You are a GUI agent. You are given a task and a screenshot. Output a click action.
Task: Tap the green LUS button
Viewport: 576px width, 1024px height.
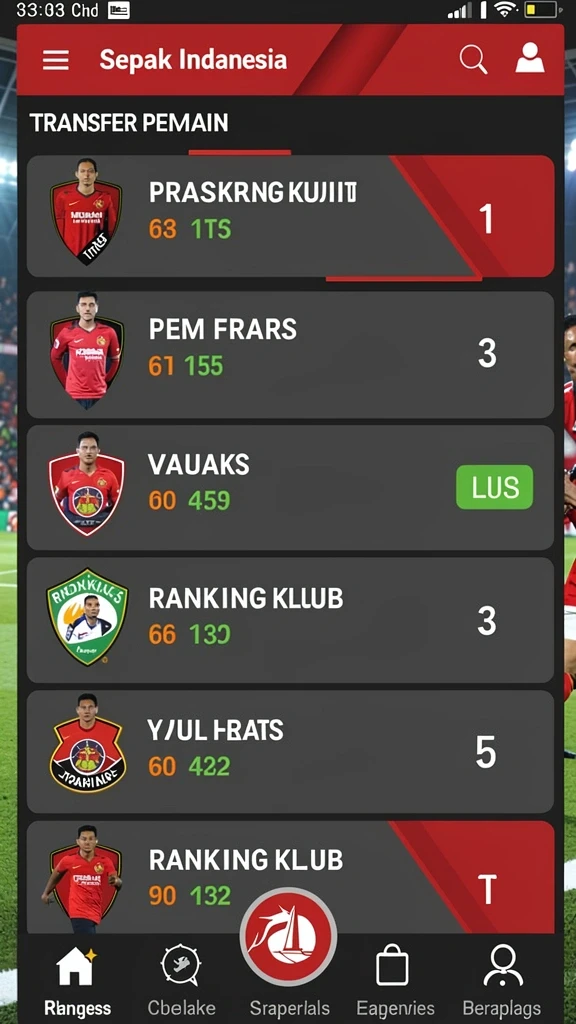click(494, 487)
